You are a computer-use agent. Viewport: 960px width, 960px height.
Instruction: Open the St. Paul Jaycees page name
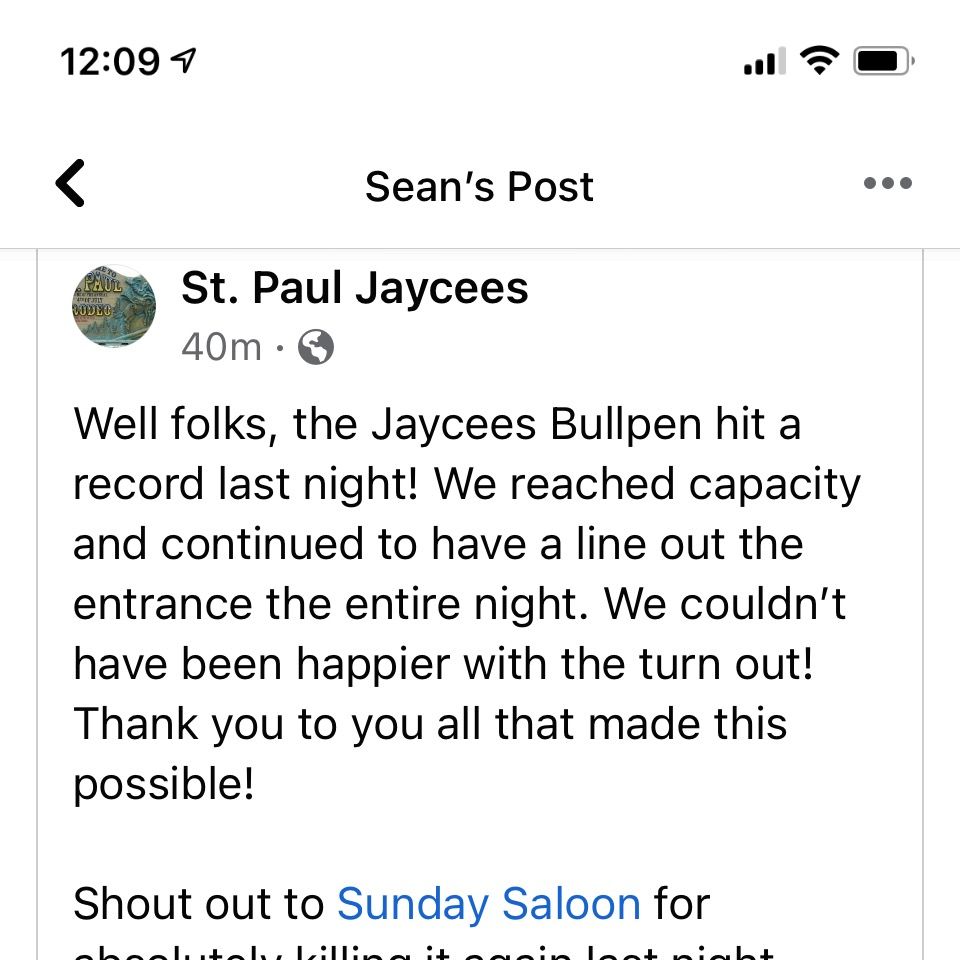354,289
